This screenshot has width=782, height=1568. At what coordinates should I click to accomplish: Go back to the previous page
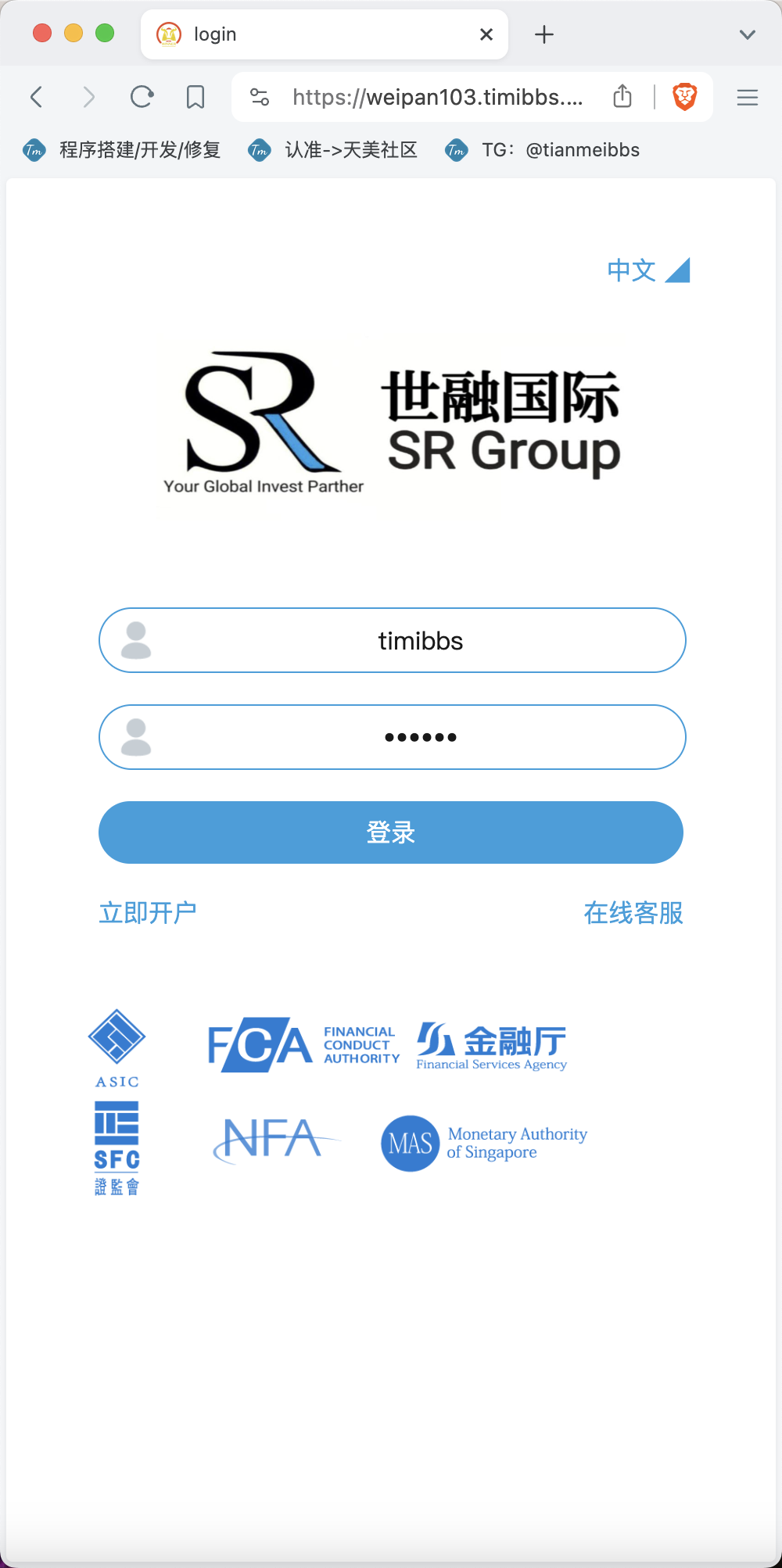[37, 97]
